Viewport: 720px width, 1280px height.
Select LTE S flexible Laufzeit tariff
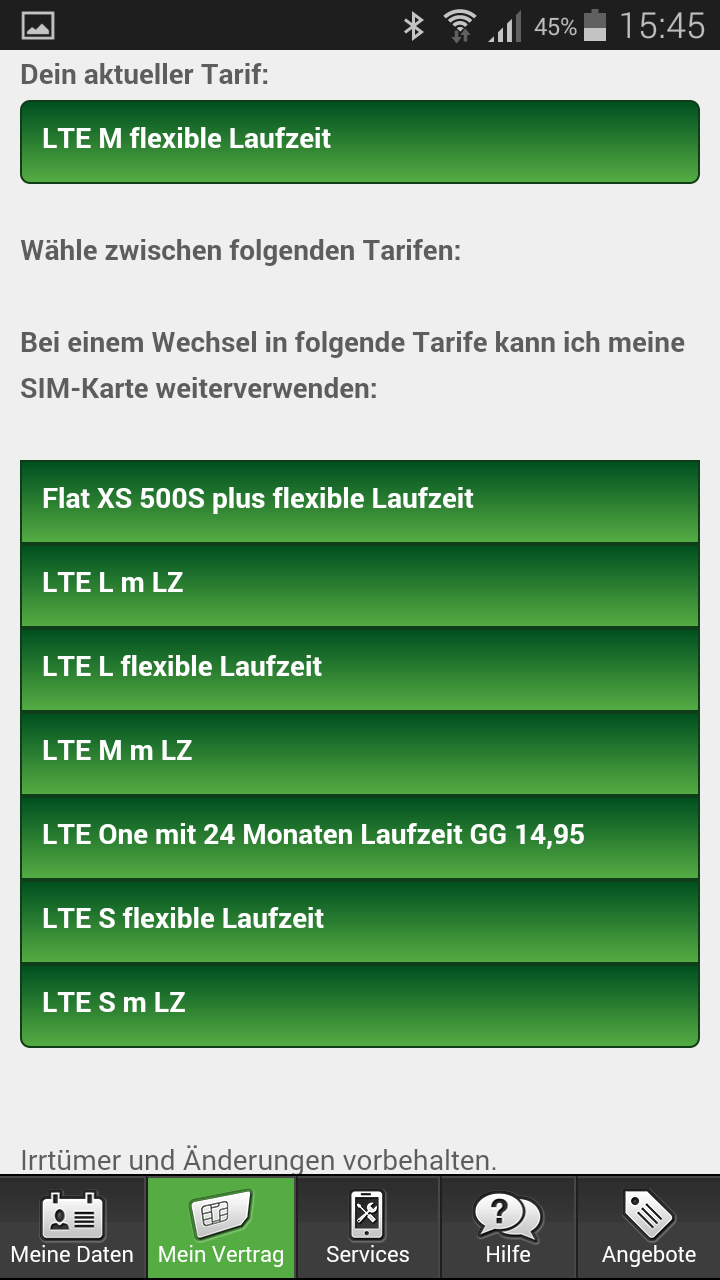click(x=360, y=921)
